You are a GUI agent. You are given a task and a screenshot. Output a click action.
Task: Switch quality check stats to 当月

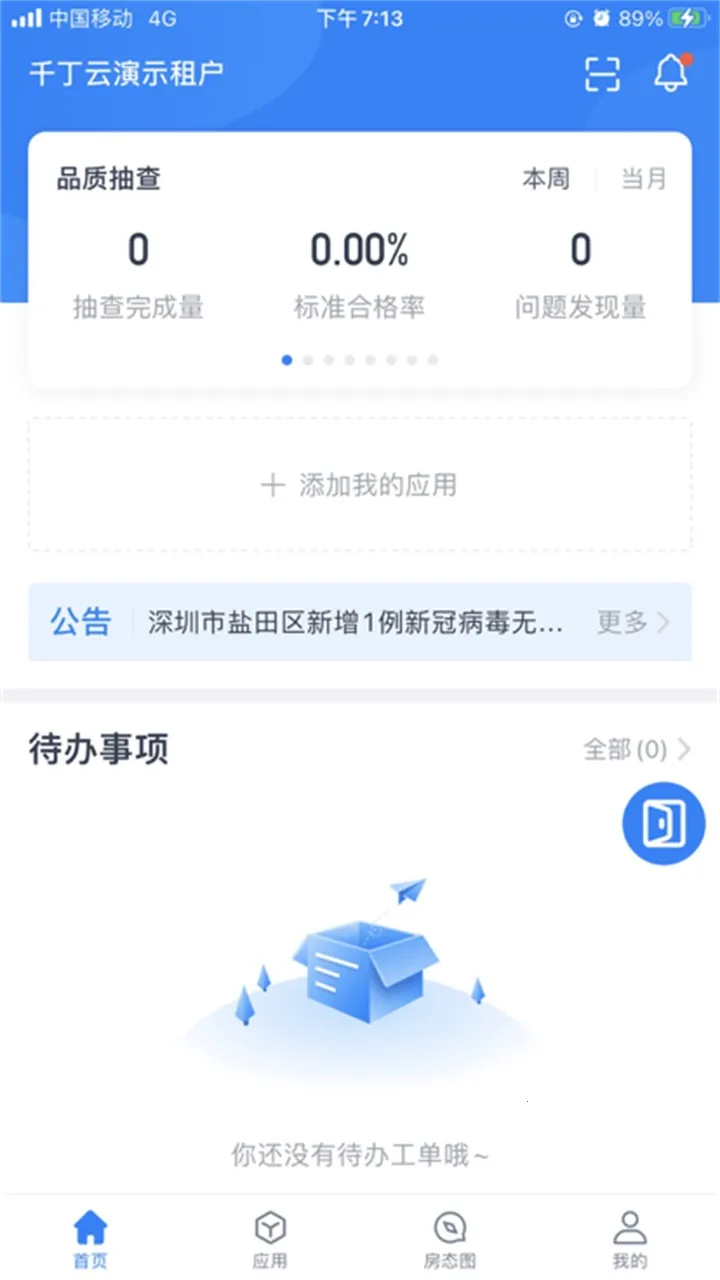click(643, 180)
